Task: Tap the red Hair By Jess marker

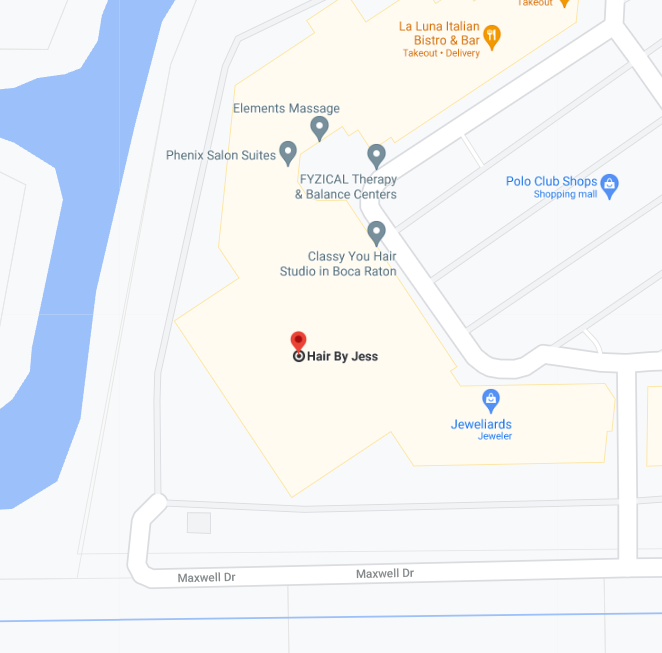Action: coord(298,343)
